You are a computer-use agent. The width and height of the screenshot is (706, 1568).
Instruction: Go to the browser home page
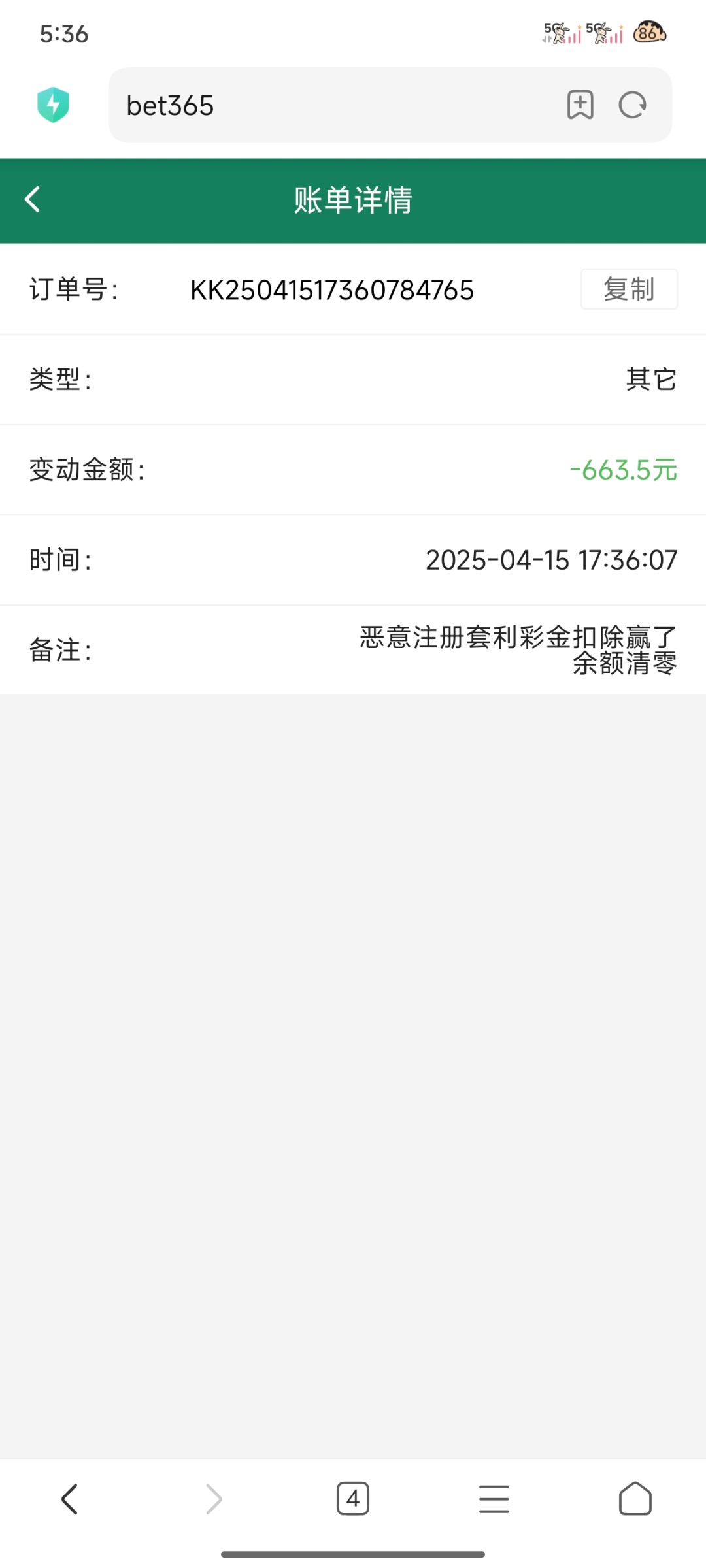635,1499
